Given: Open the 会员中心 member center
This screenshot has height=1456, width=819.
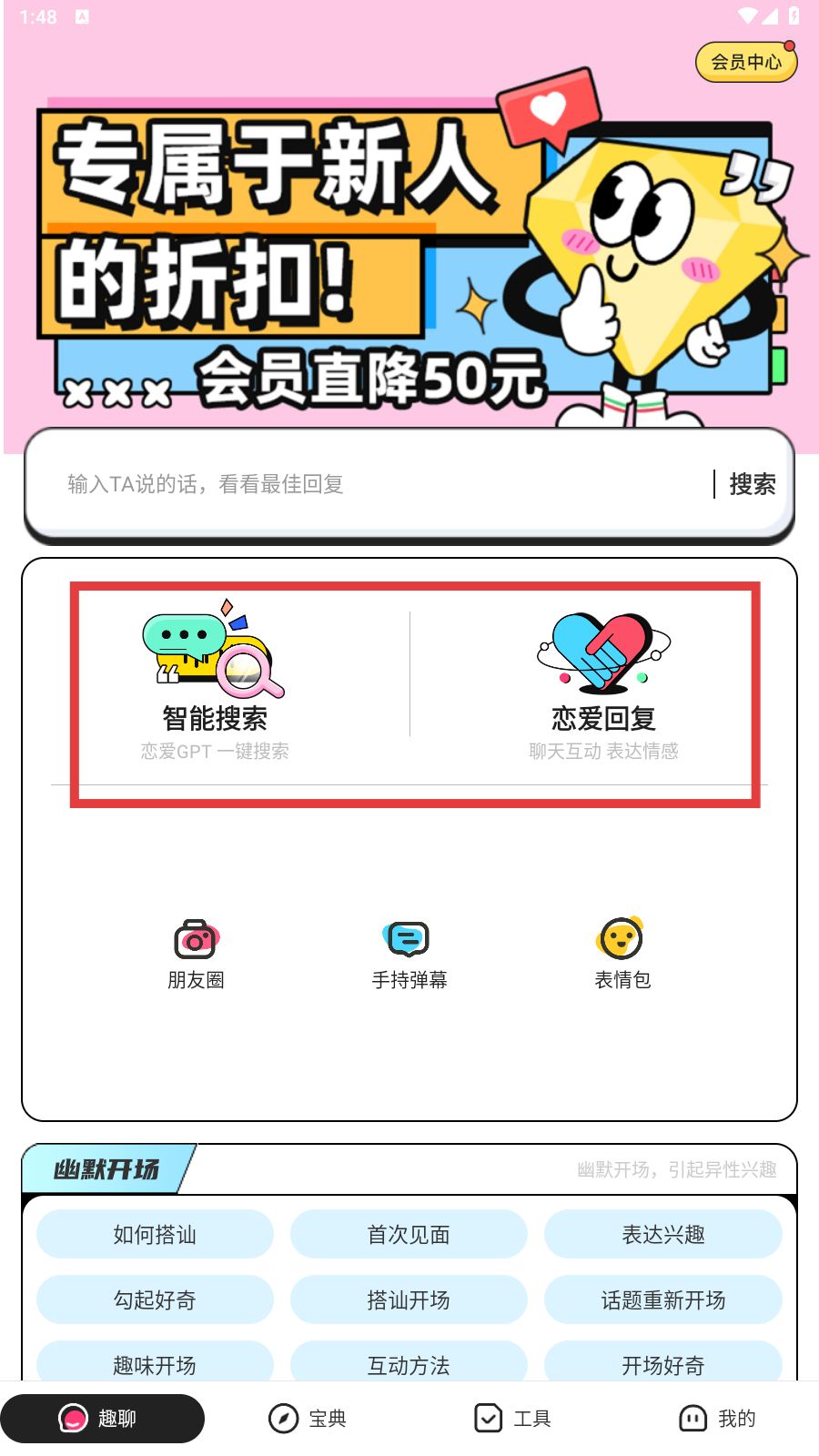Looking at the screenshot, I should coord(746,62).
